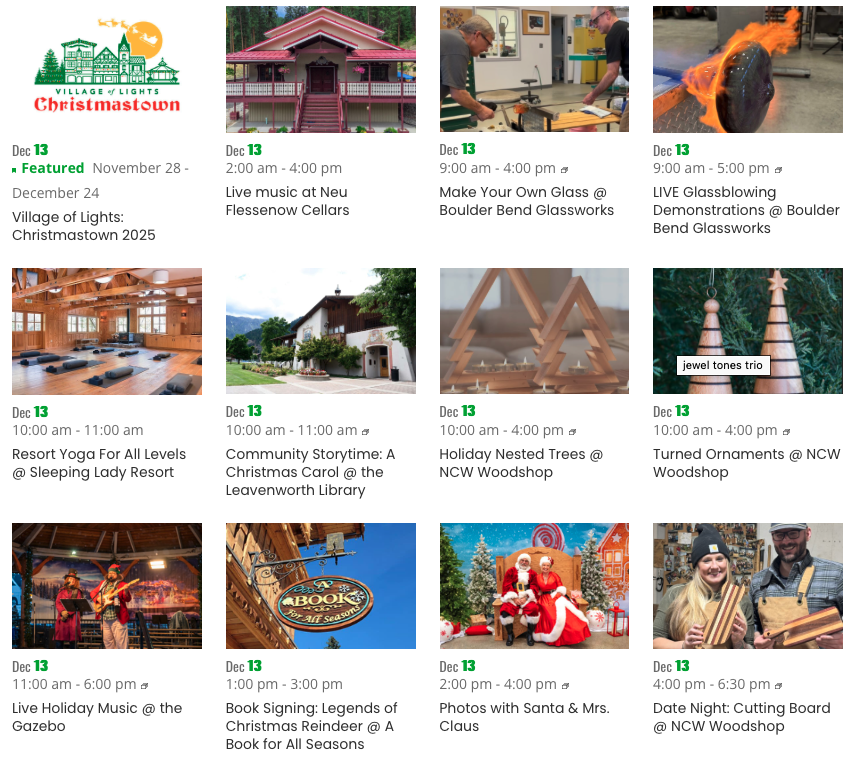Tap the Leavenworth Library building photo

point(321,331)
